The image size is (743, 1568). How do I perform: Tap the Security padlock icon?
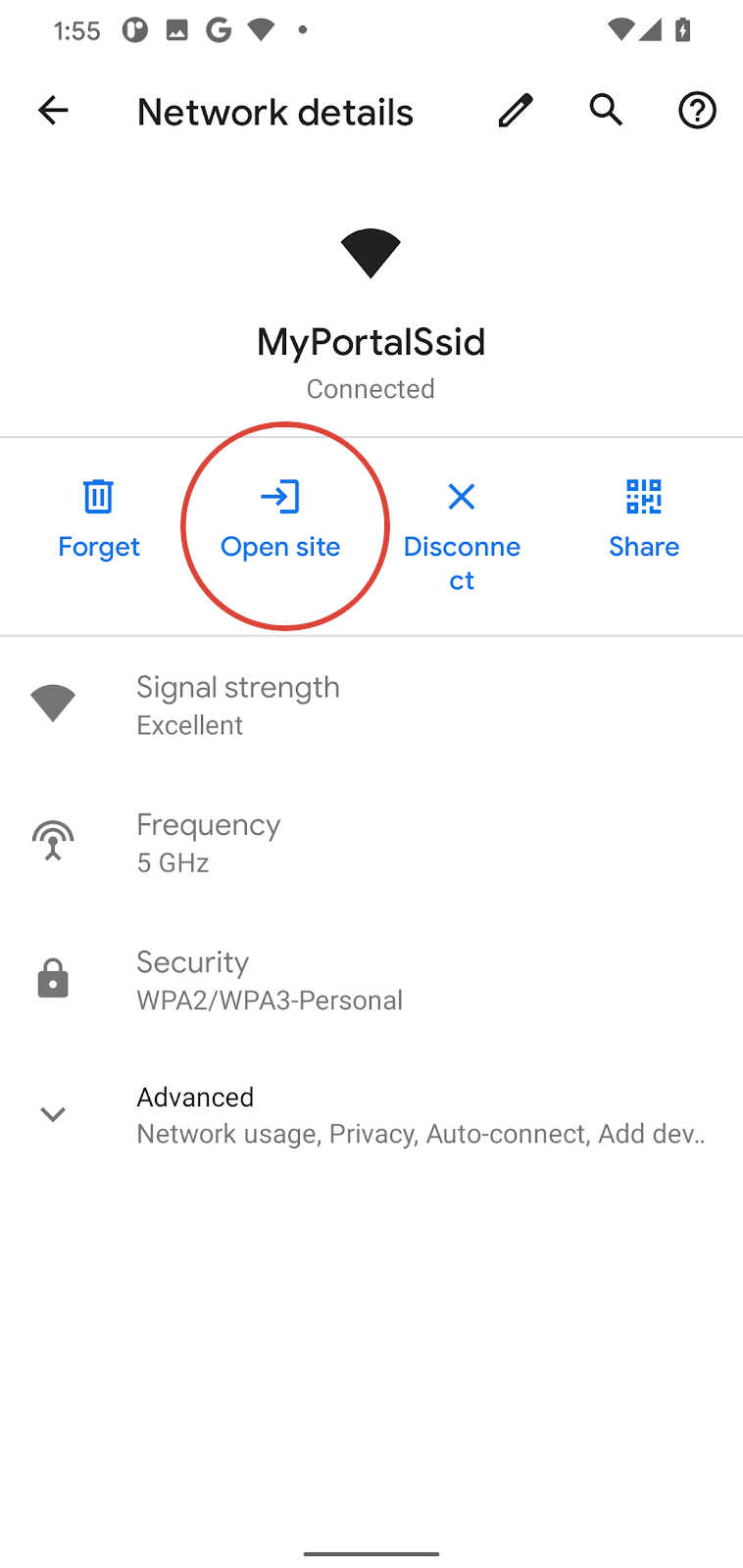pyautogui.click(x=53, y=977)
